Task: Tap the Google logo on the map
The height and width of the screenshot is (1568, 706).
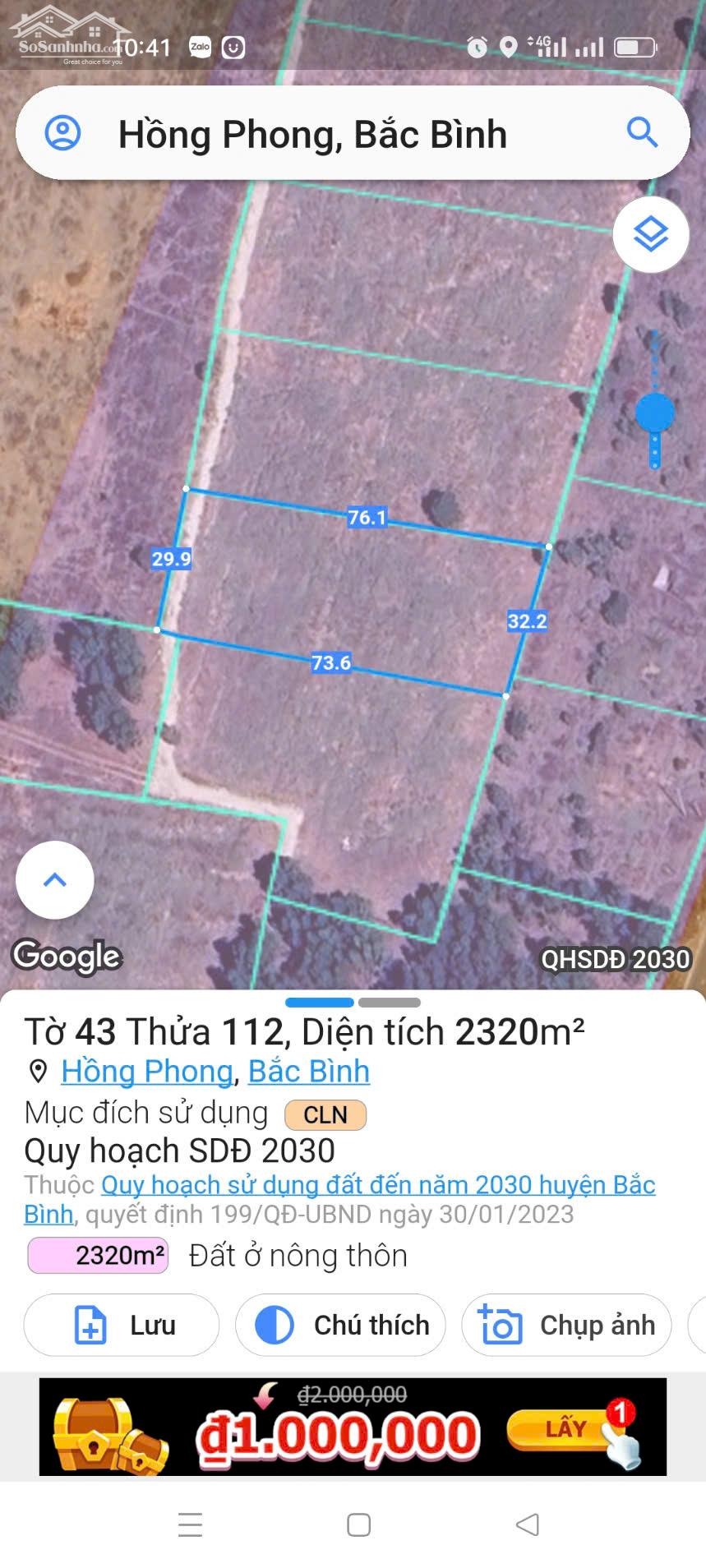Action: (x=66, y=956)
